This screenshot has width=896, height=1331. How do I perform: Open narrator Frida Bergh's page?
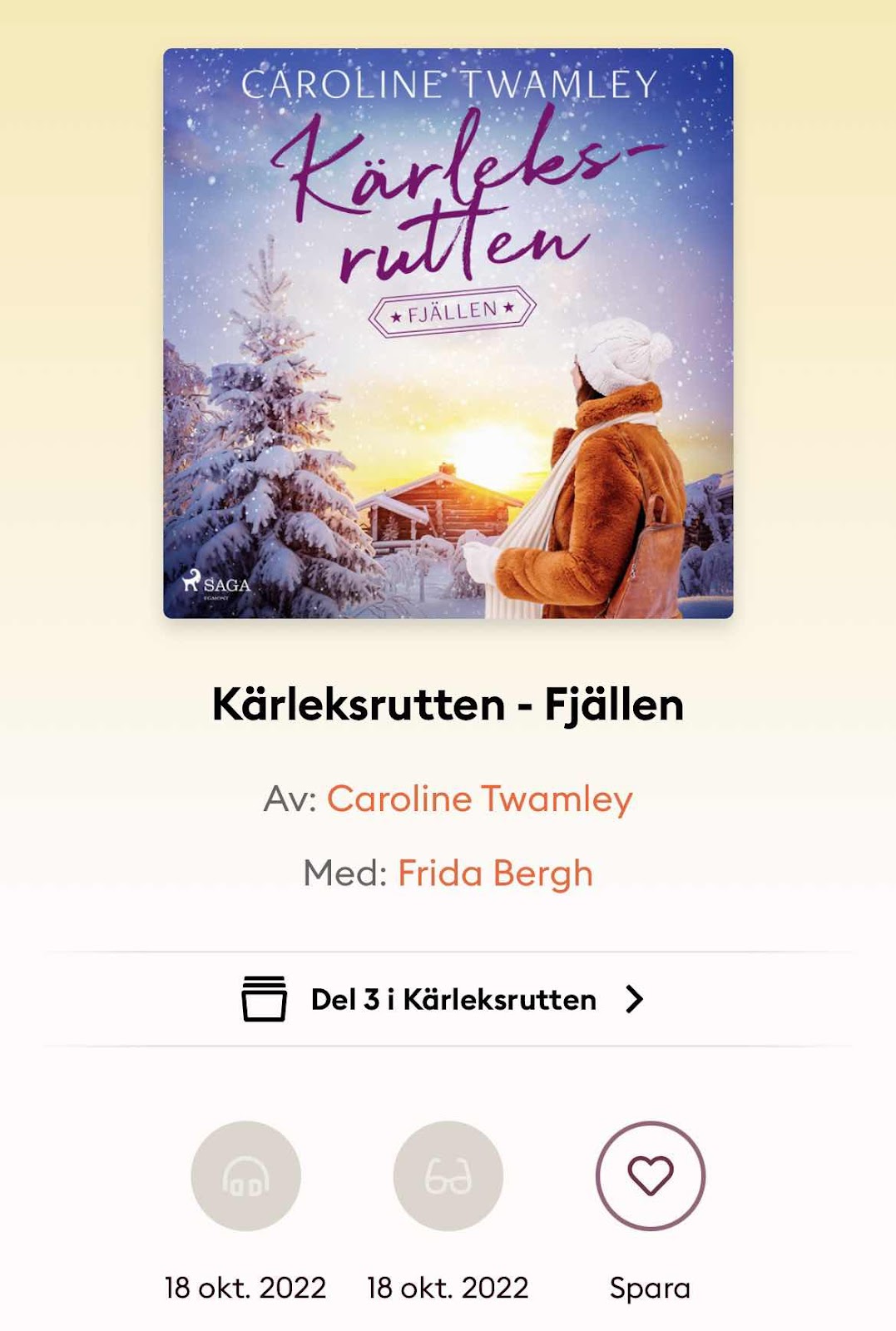tap(495, 873)
